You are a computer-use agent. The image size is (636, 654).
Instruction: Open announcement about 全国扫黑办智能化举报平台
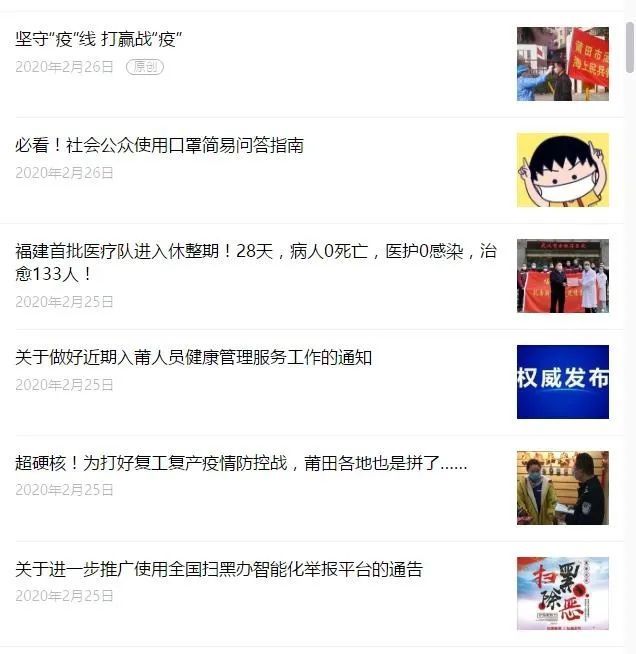click(219, 570)
